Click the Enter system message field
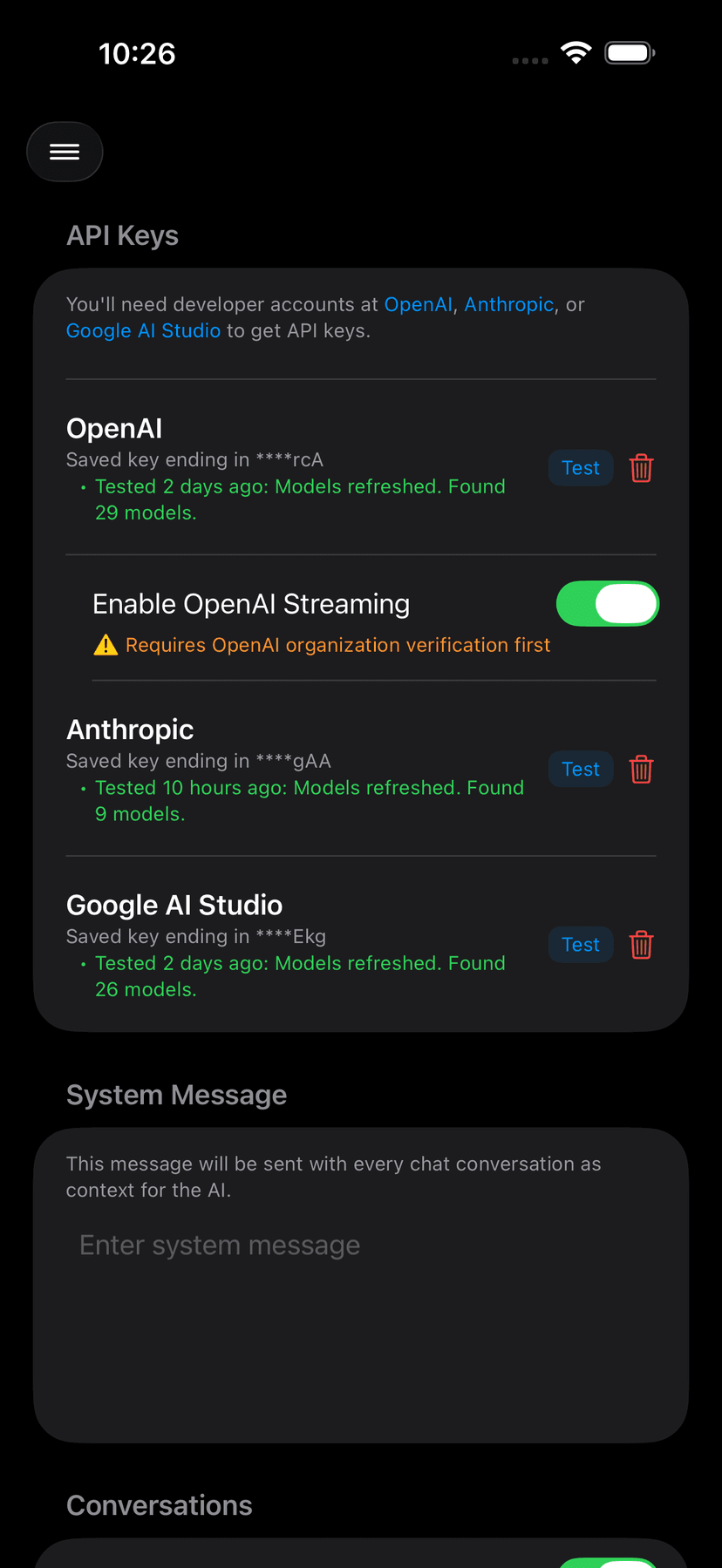 (x=219, y=1245)
